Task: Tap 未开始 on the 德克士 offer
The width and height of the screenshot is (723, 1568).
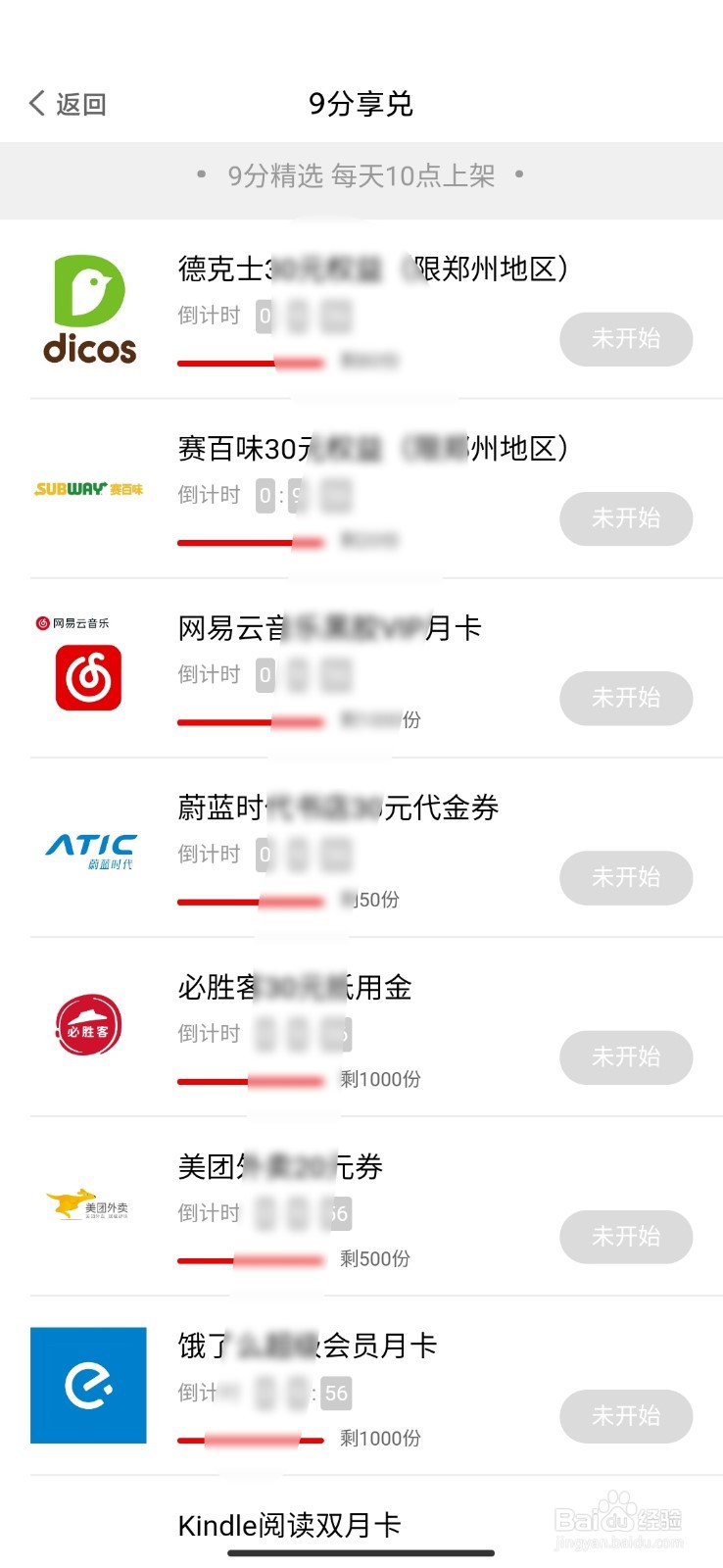Action: tap(626, 340)
